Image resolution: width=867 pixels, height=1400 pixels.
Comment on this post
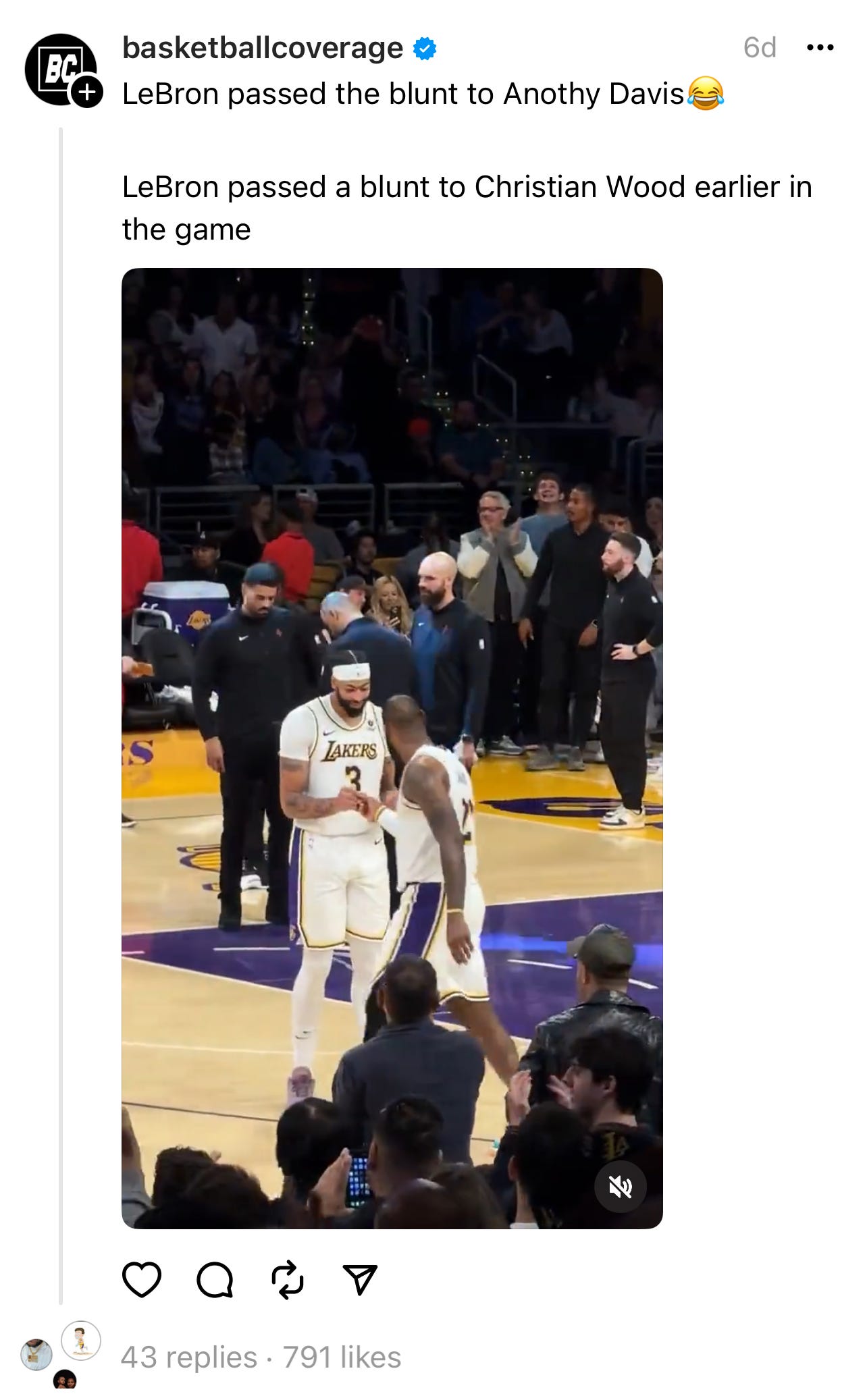pos(215,1279)
